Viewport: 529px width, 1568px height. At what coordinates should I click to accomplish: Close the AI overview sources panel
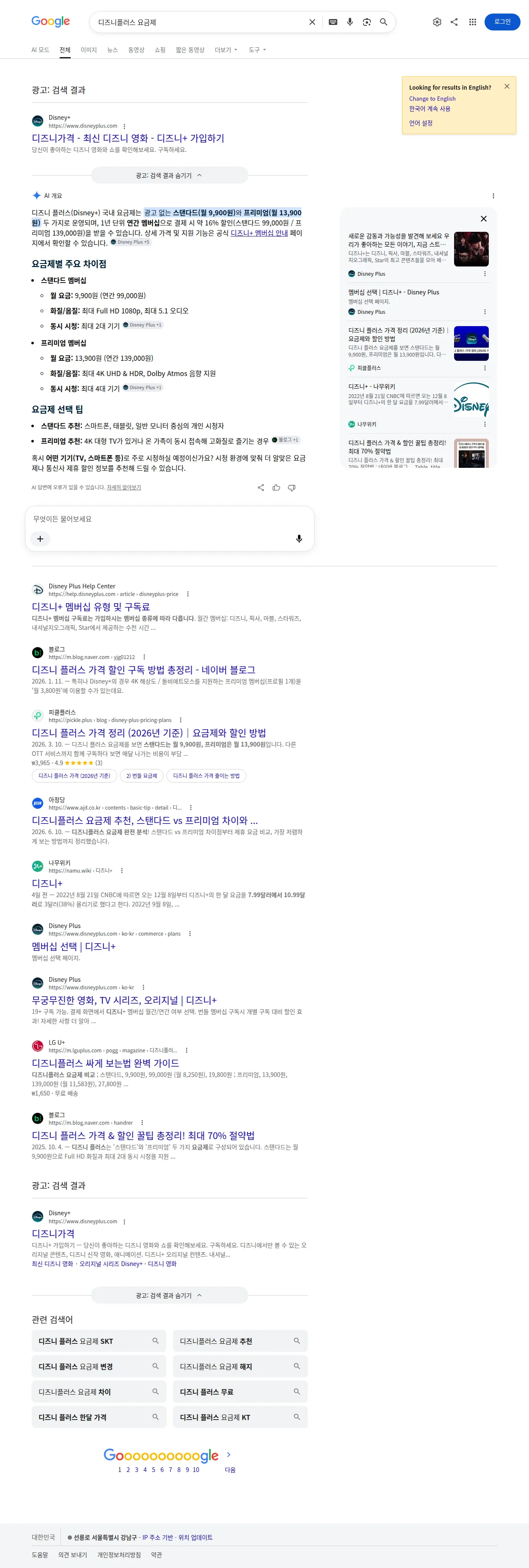click(483, 219)
